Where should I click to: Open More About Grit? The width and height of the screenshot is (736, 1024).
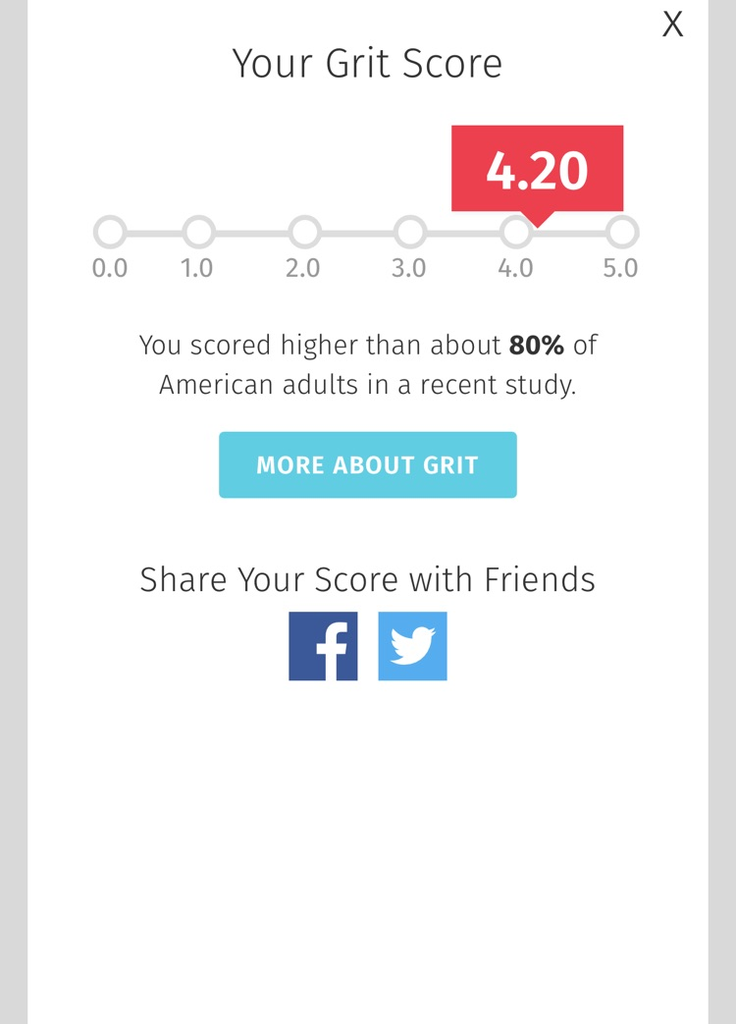click(x=367, y=465)
